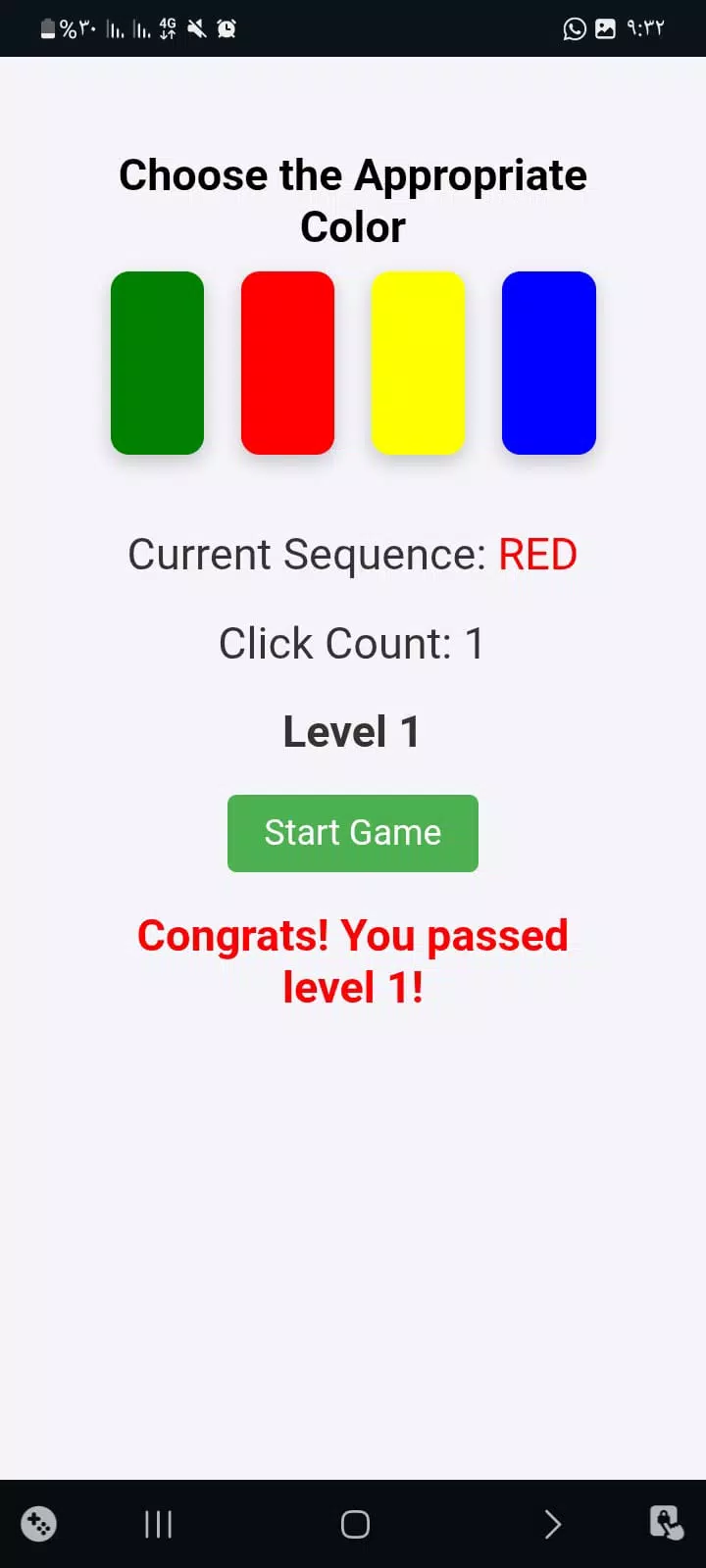
Task: Tap the touch lock icon in navigation bar
Action: 667,1523
